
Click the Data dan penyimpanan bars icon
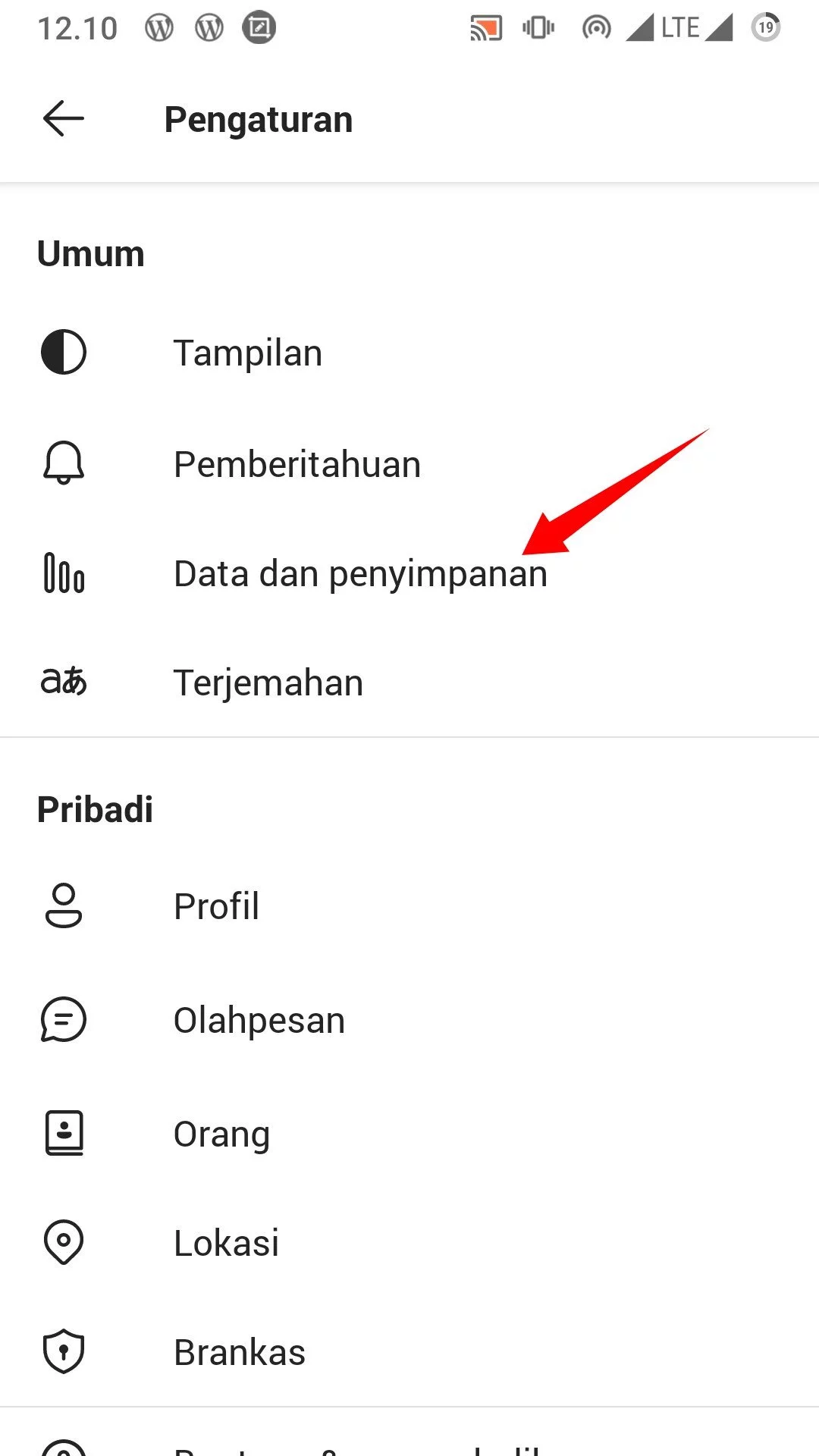(x=64, y=574)
